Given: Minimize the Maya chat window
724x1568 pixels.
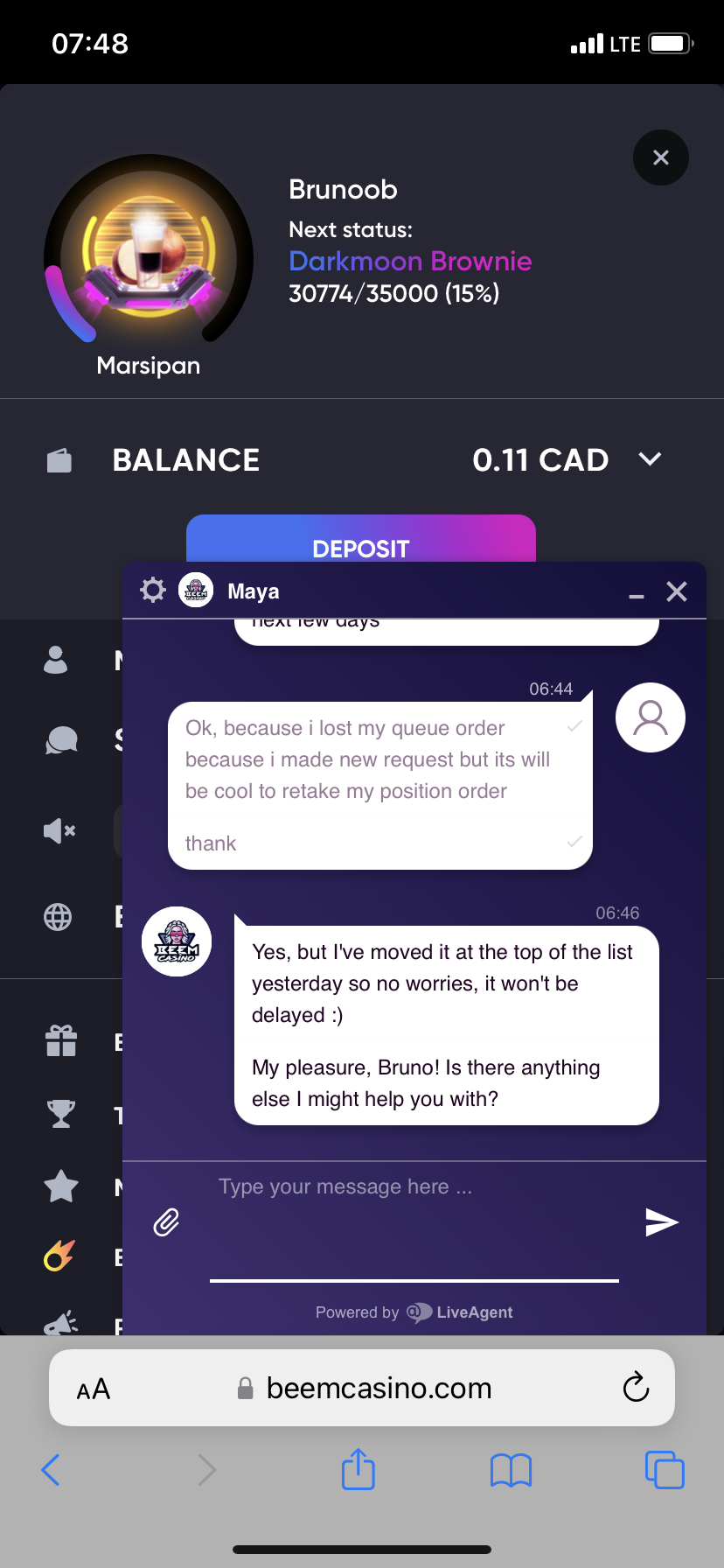Looking at the screenshot, I should point(637,594).
